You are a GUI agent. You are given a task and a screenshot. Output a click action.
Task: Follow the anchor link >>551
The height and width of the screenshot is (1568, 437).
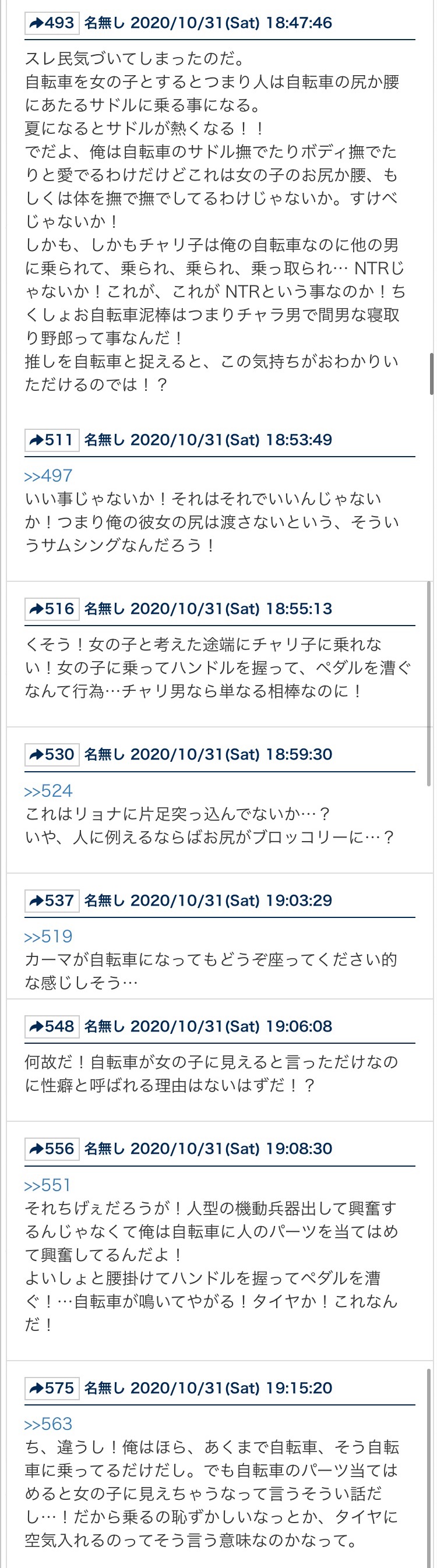point(48,1185)
